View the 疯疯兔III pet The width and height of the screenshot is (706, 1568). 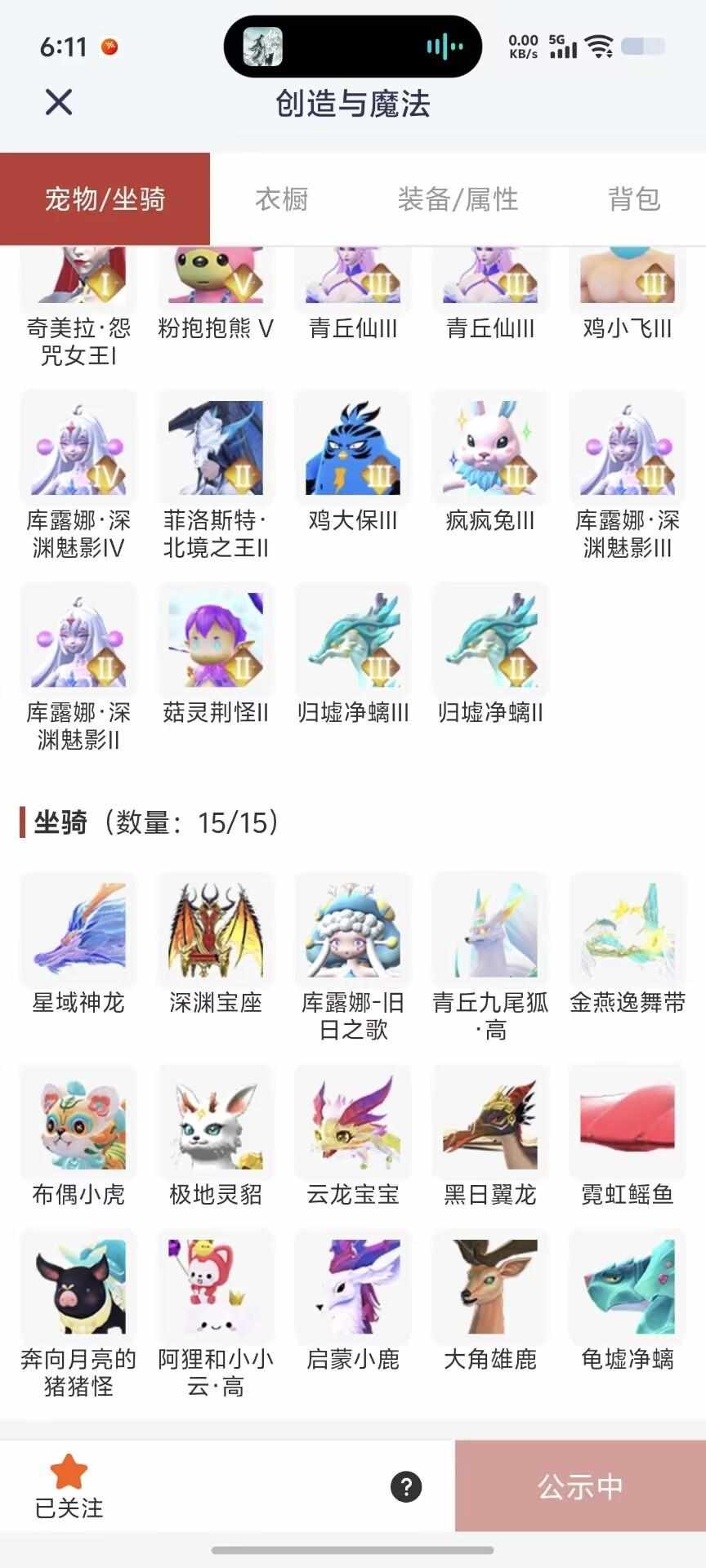(490, 448)
